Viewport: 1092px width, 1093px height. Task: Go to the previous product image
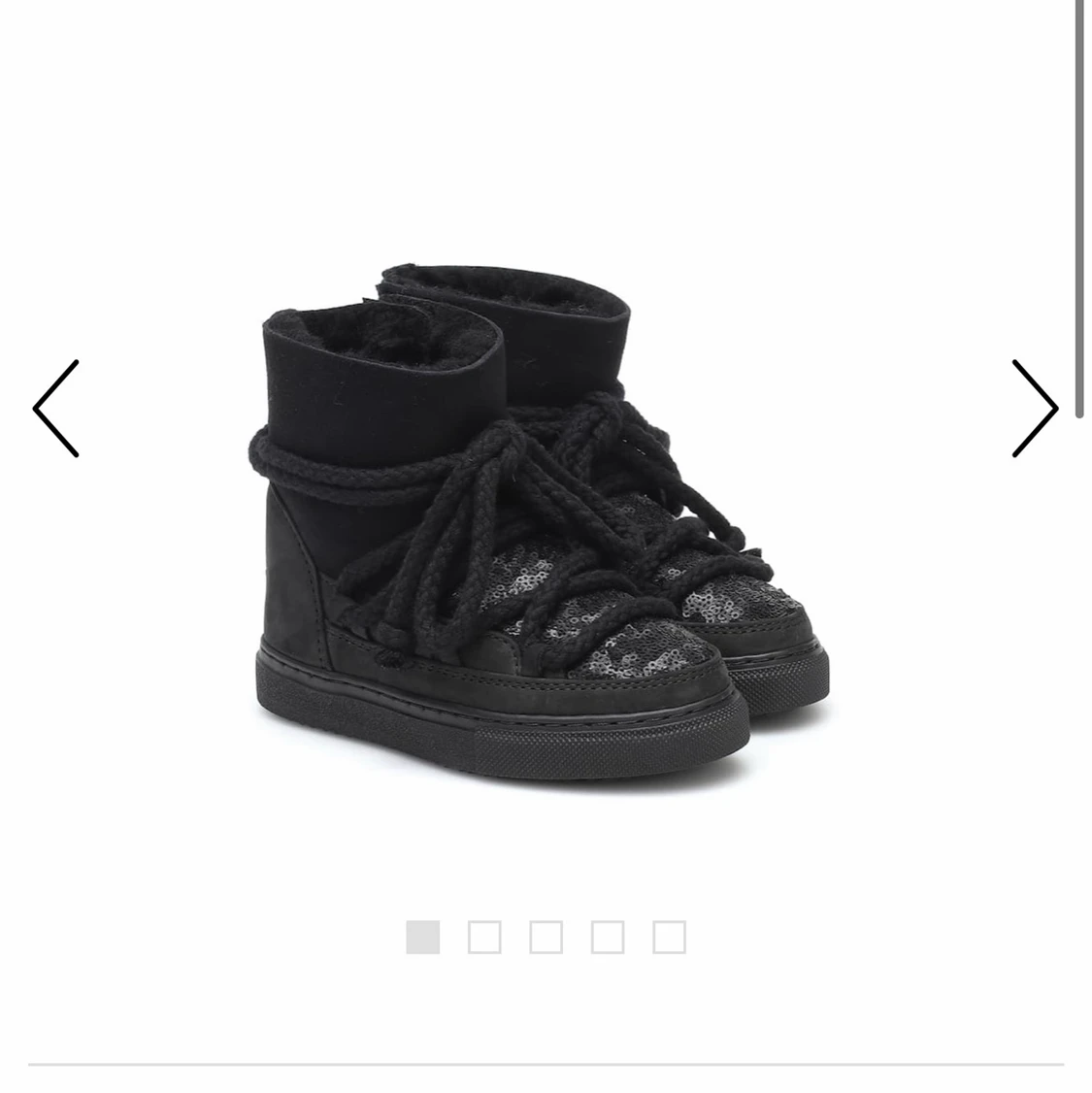(56, 409)
